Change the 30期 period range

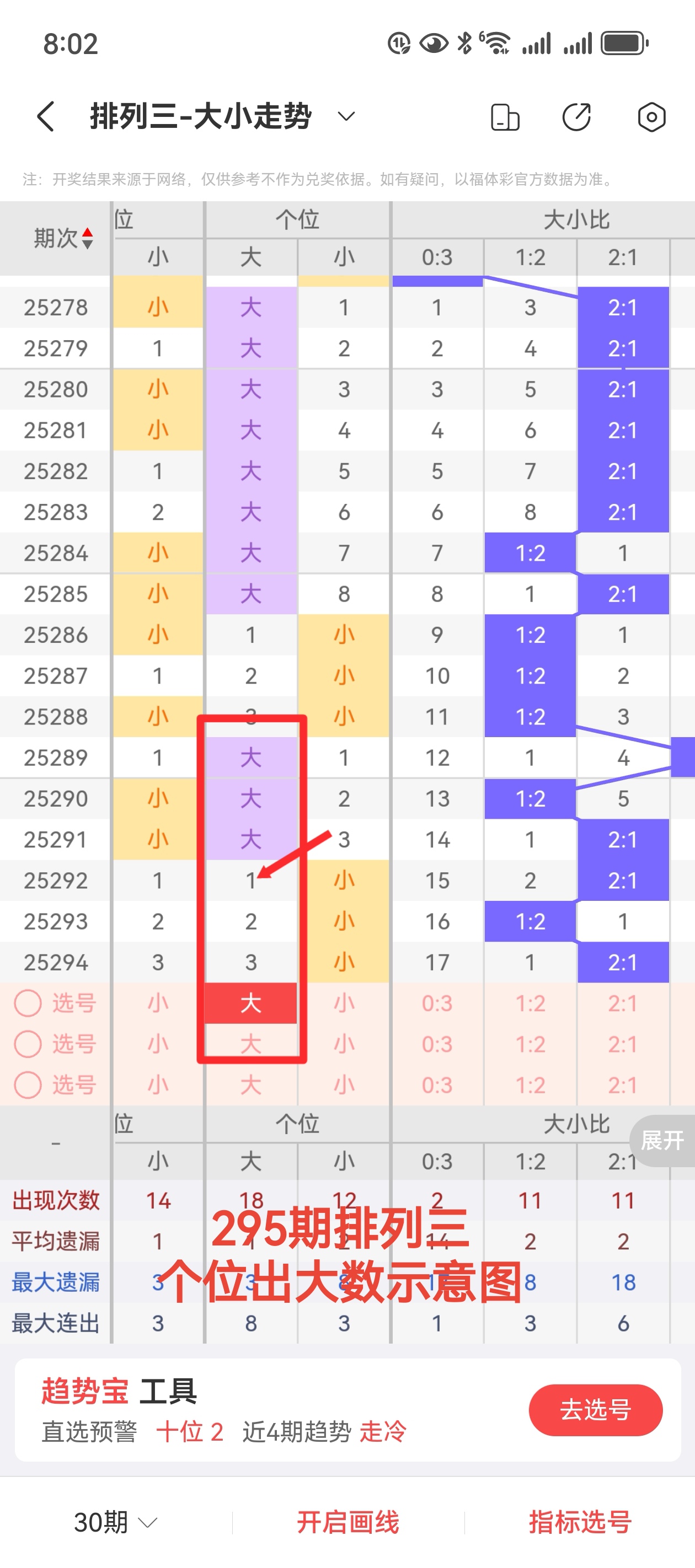(x=116, y=1522)
